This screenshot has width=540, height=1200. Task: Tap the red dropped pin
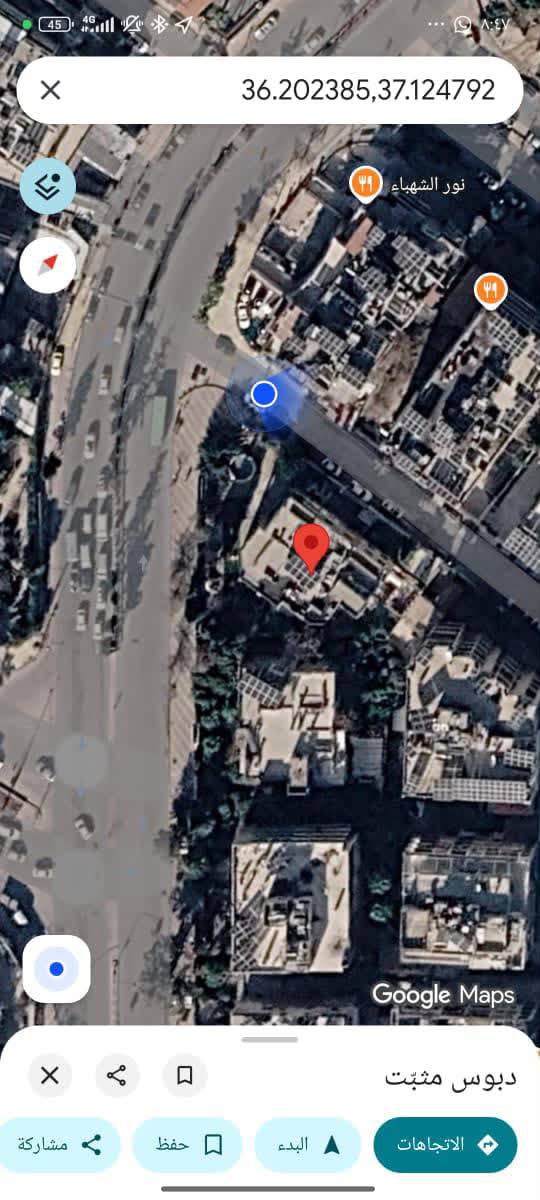[311, 549]
